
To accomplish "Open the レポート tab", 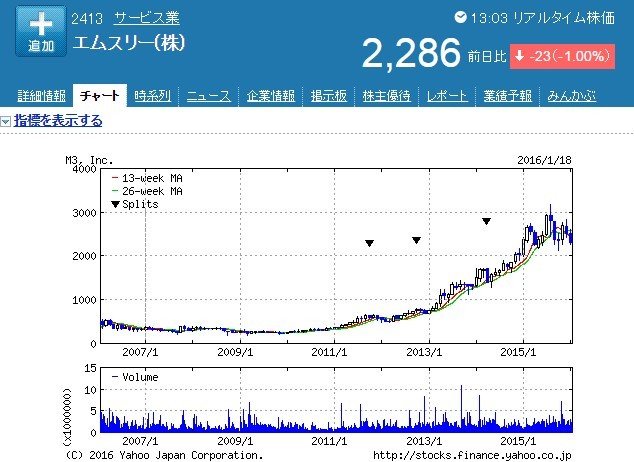I will point(446,97).
